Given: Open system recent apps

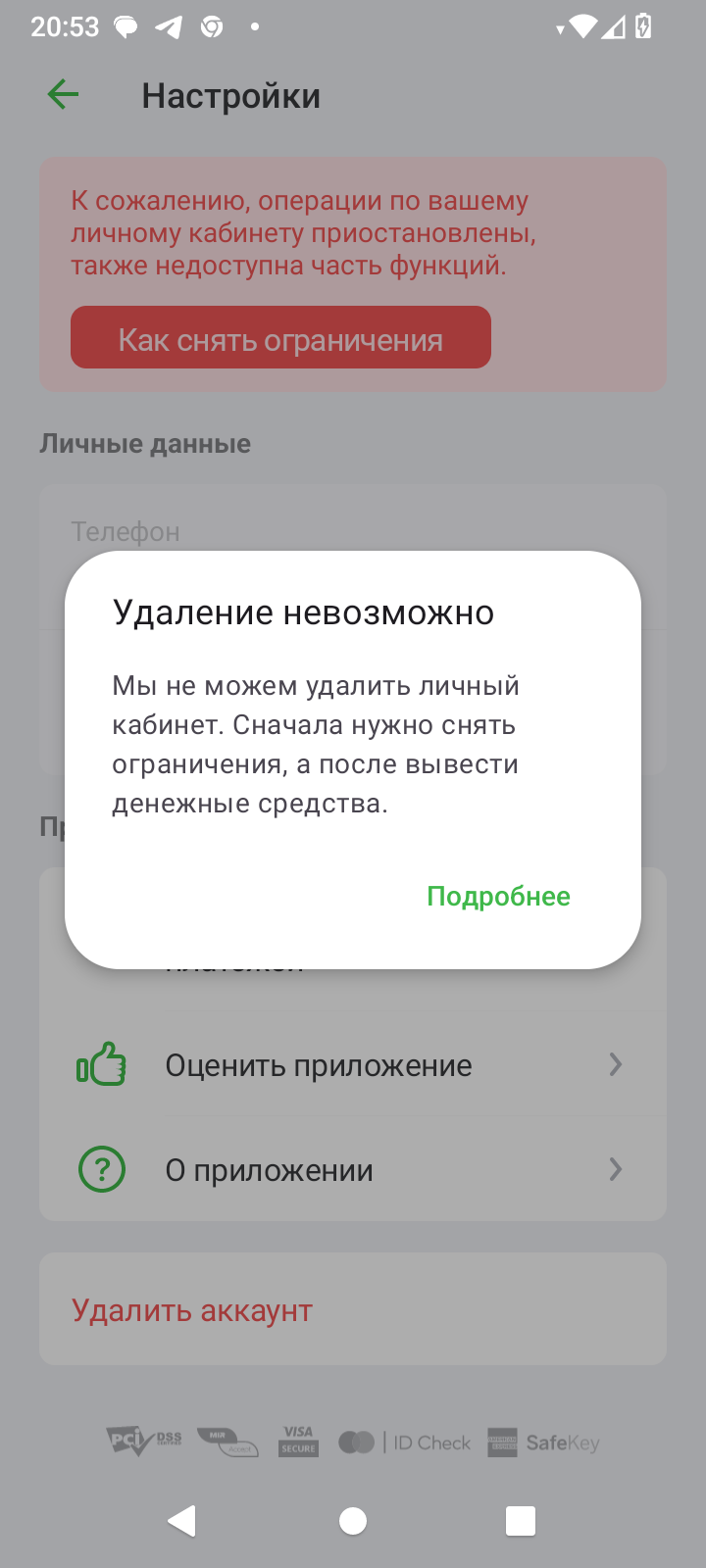Looking at the screenshot, I should (x=520, y=1521).
